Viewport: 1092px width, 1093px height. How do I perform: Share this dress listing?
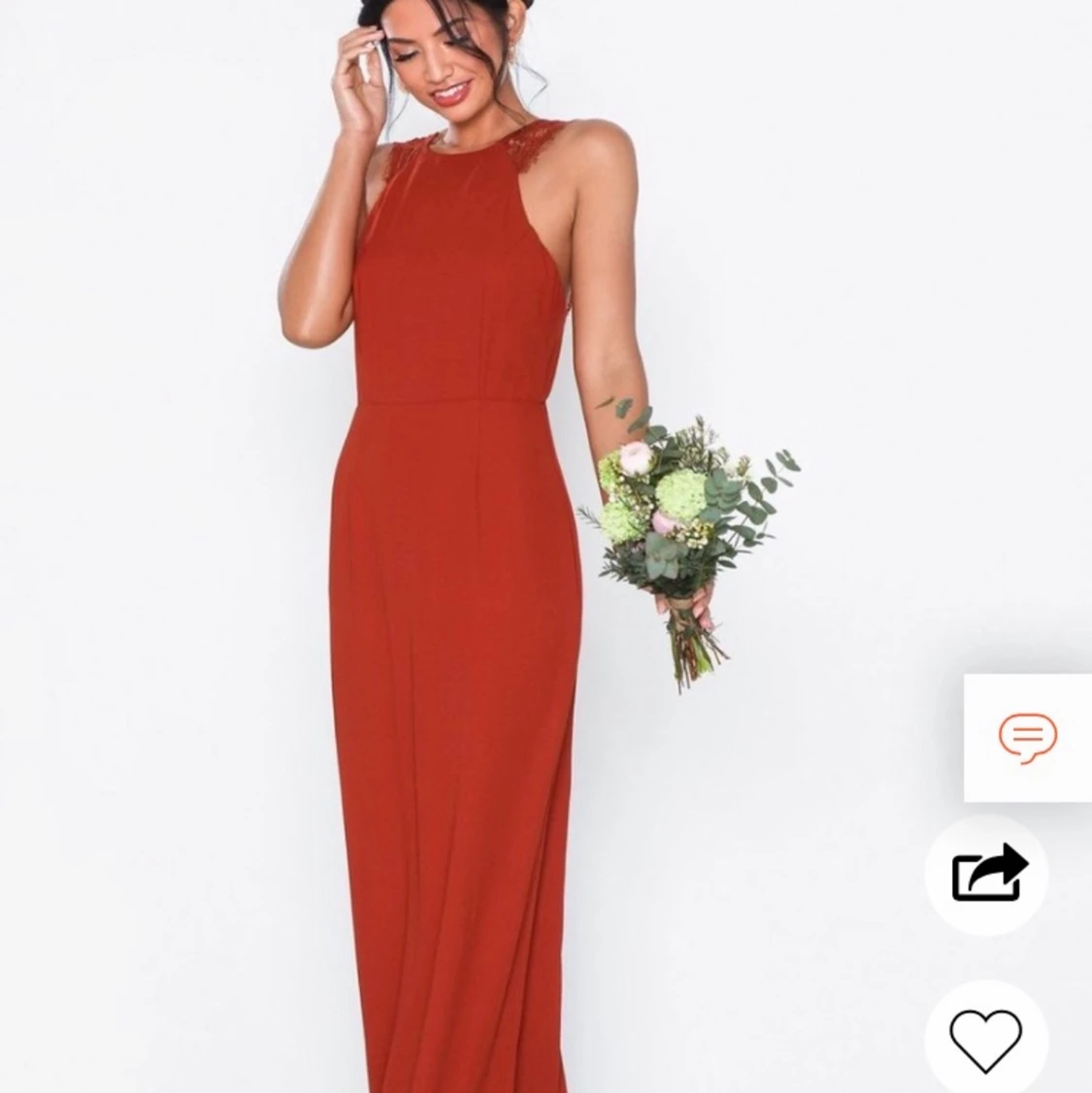(987, 874)
